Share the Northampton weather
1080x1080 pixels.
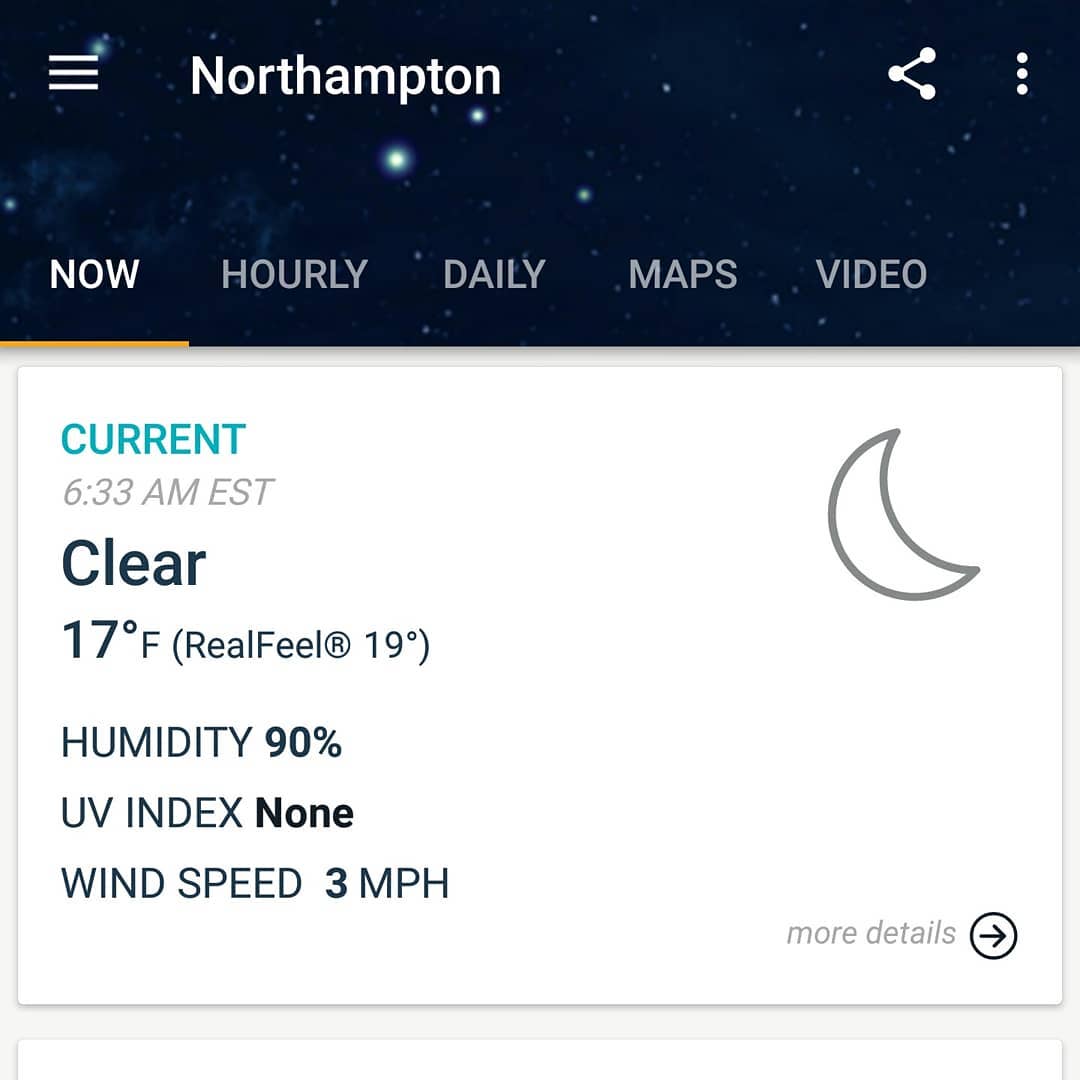[911, 74]
